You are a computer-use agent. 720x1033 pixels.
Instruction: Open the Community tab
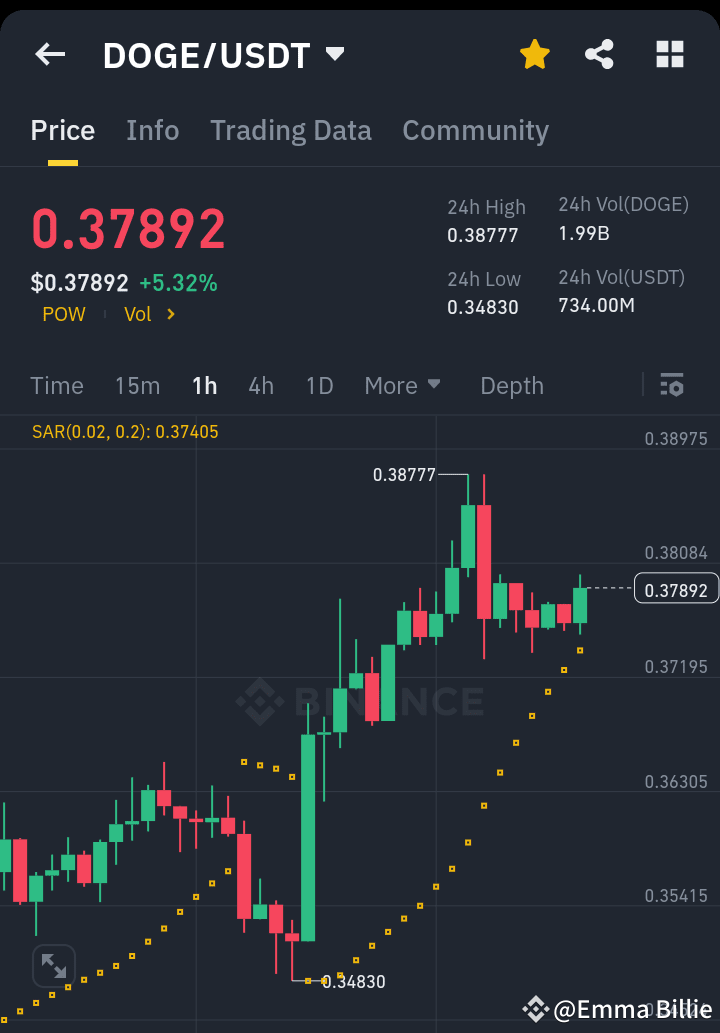click(x=475, y=130)
